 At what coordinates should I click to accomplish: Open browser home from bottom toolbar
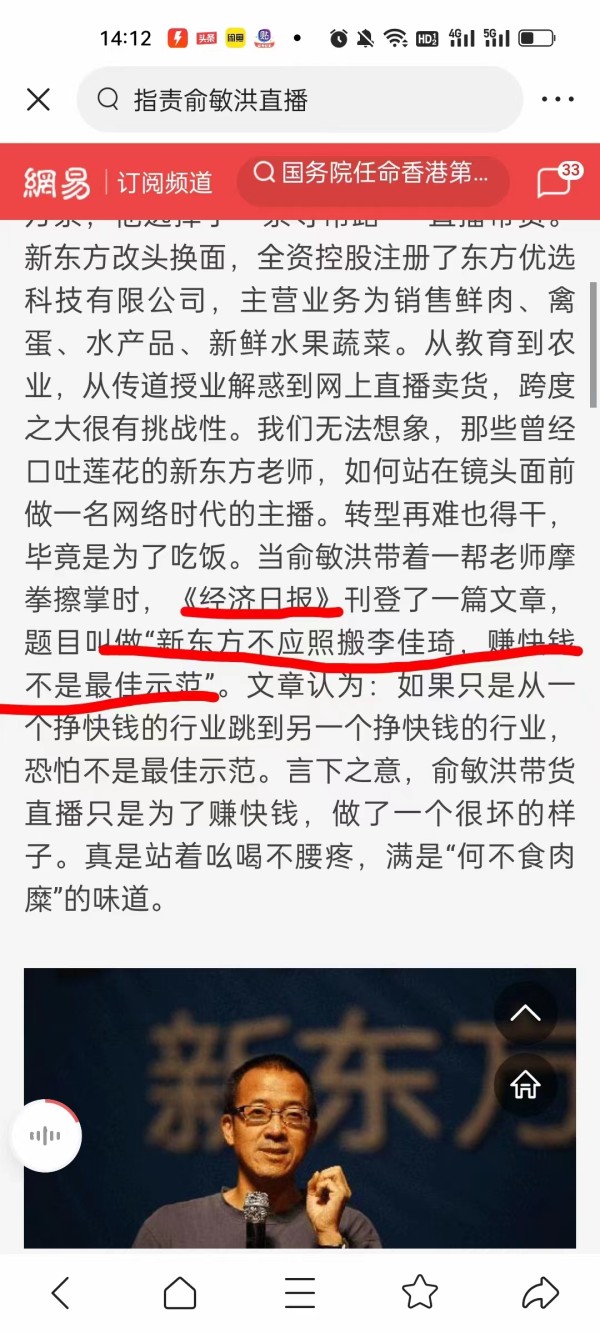180,1292
